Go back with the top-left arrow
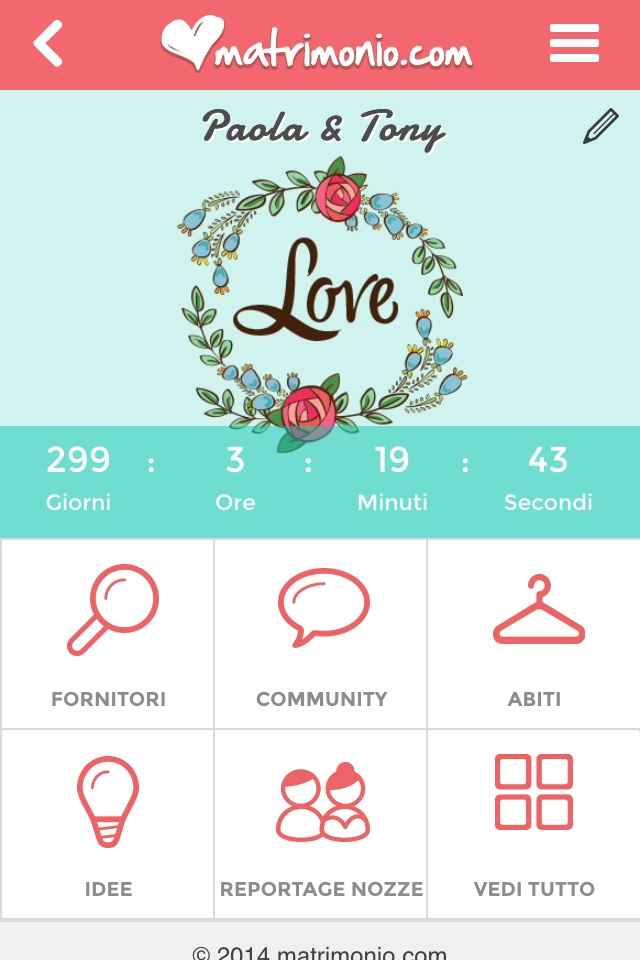 [x=48, y=45]
